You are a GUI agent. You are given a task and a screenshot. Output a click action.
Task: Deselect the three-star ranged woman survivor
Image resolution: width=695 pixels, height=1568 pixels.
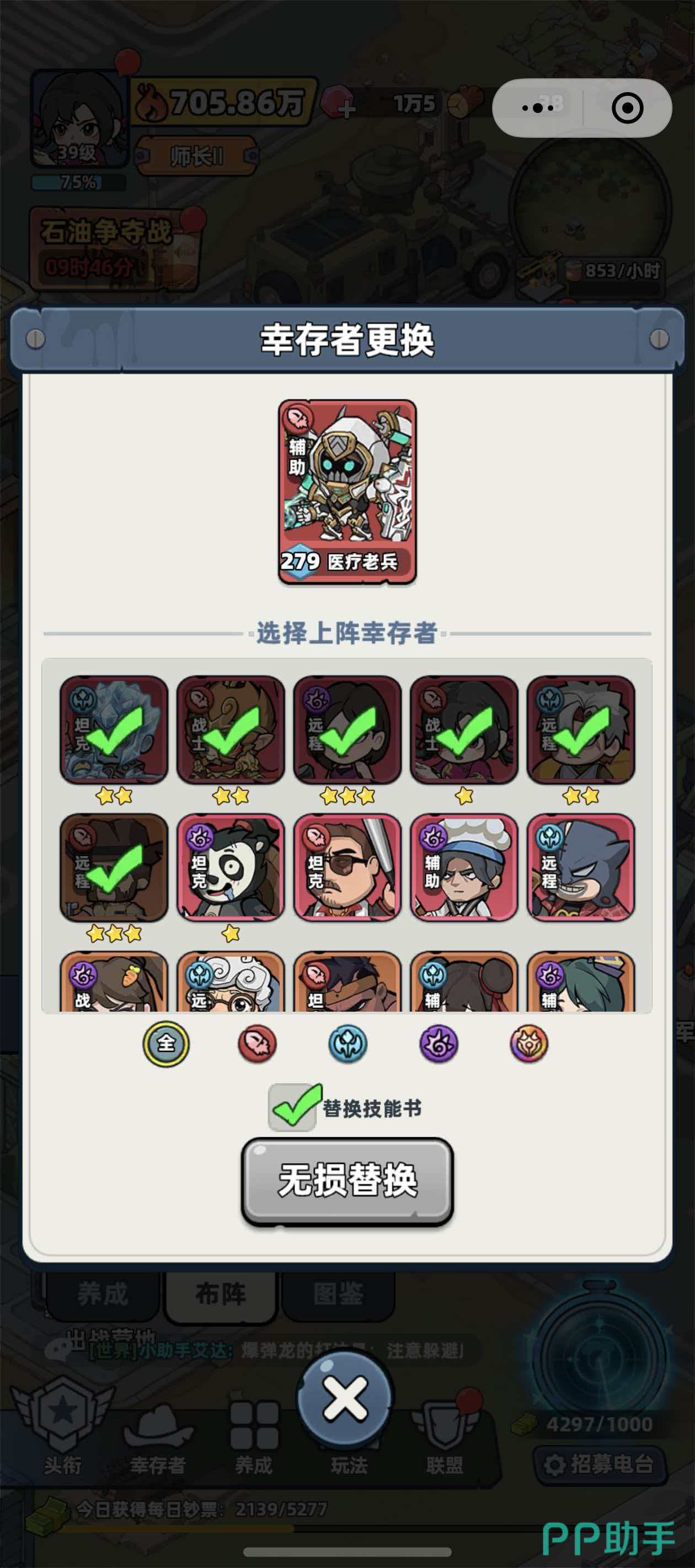(347, 729)
